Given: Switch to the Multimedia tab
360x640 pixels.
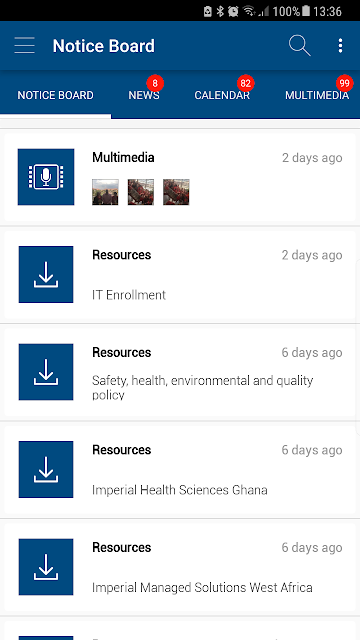Looking at the screenshot, I should [317, 96].
